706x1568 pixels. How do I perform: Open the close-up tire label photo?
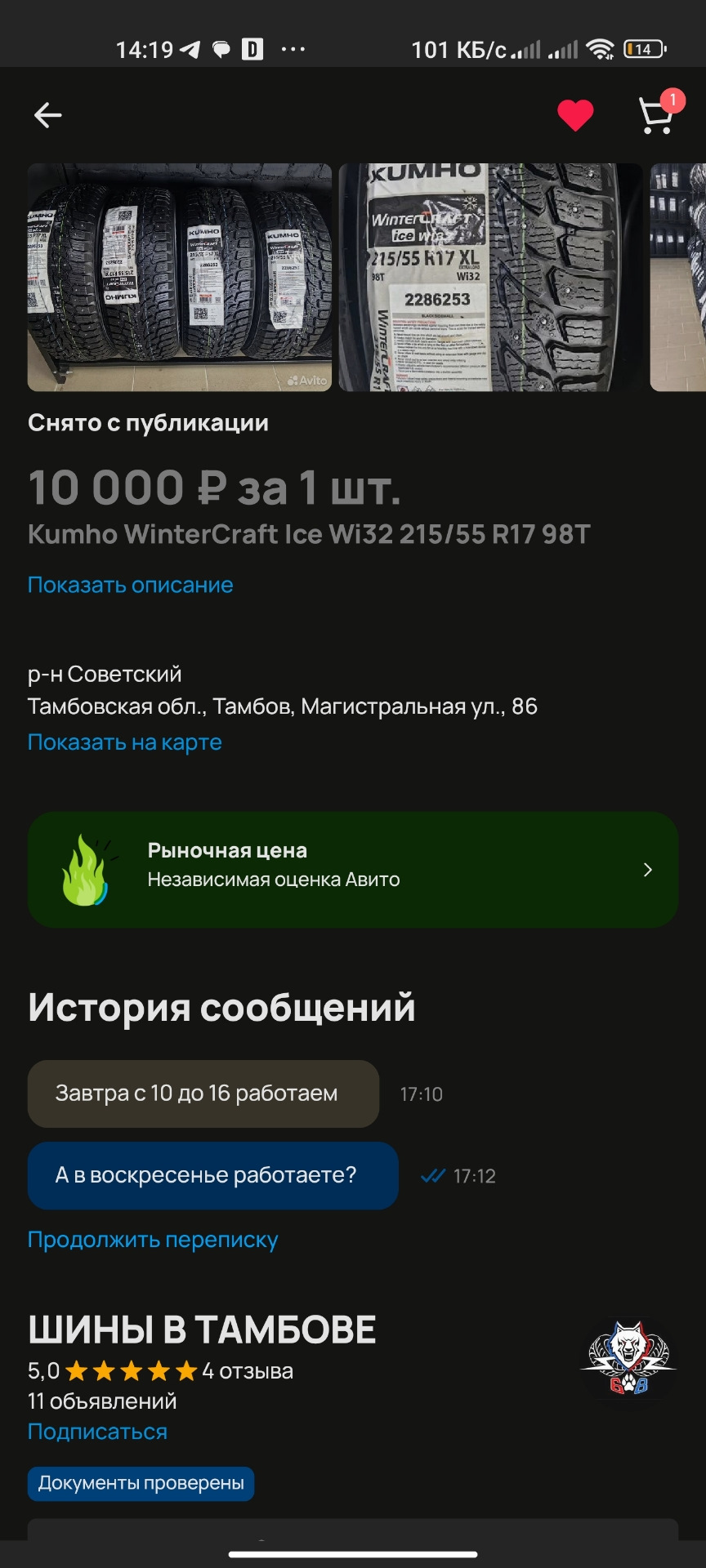490,277
